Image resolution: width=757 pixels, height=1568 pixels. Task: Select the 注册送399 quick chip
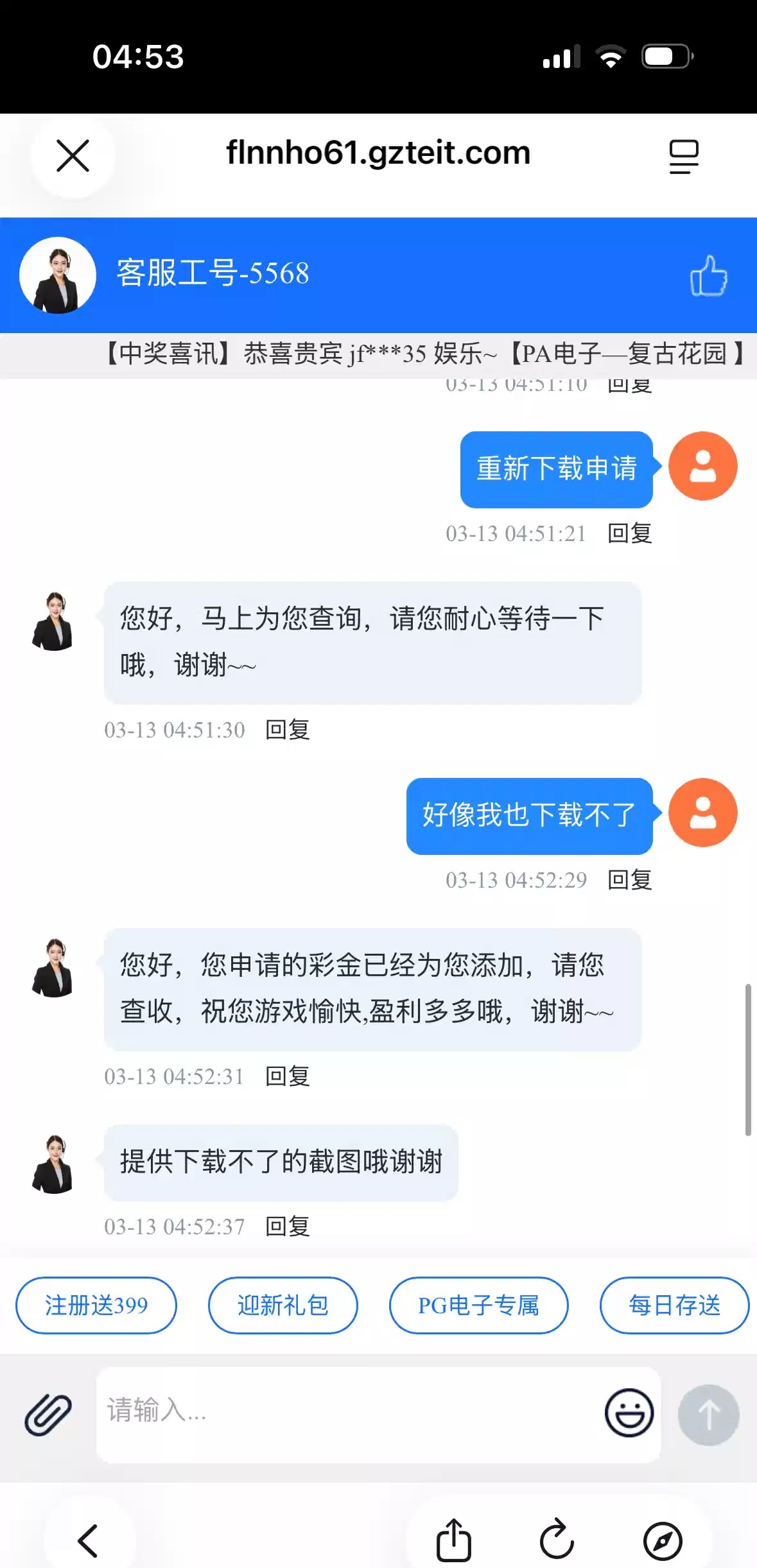(96, 1305)
